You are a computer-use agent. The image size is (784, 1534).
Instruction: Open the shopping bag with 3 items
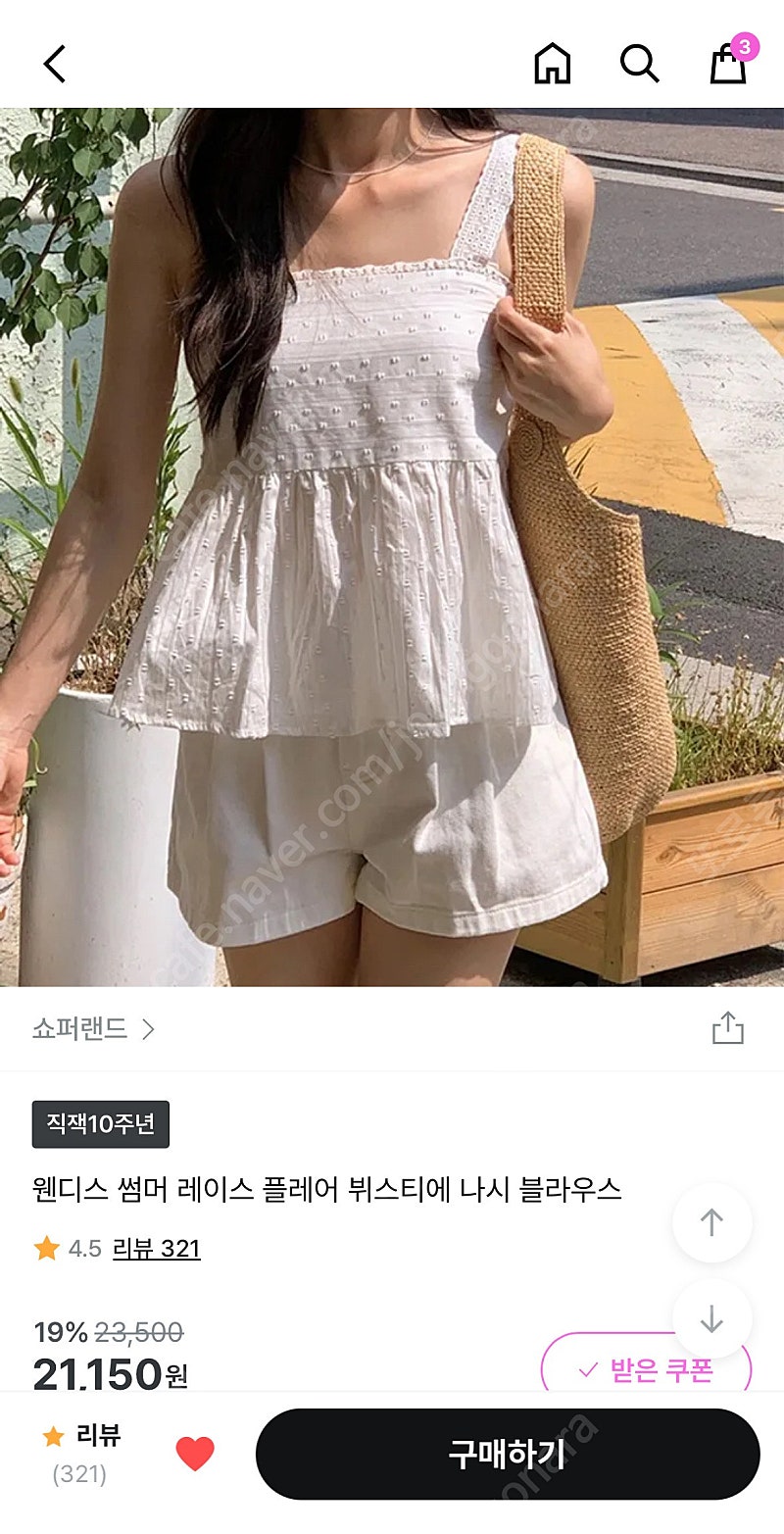[x=730, y=61]
